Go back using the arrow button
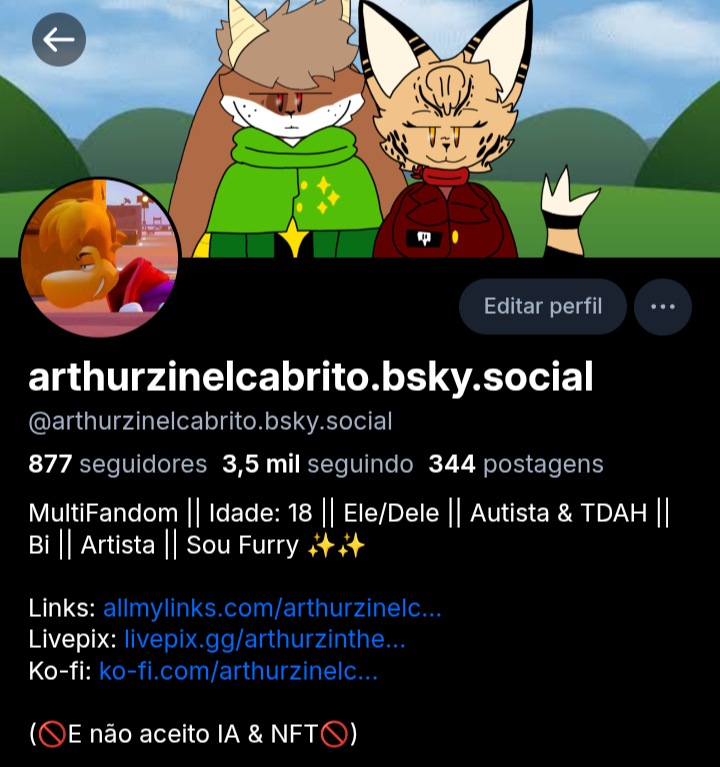The width and height of the screenshot is (720, 767). pos(59,40)
